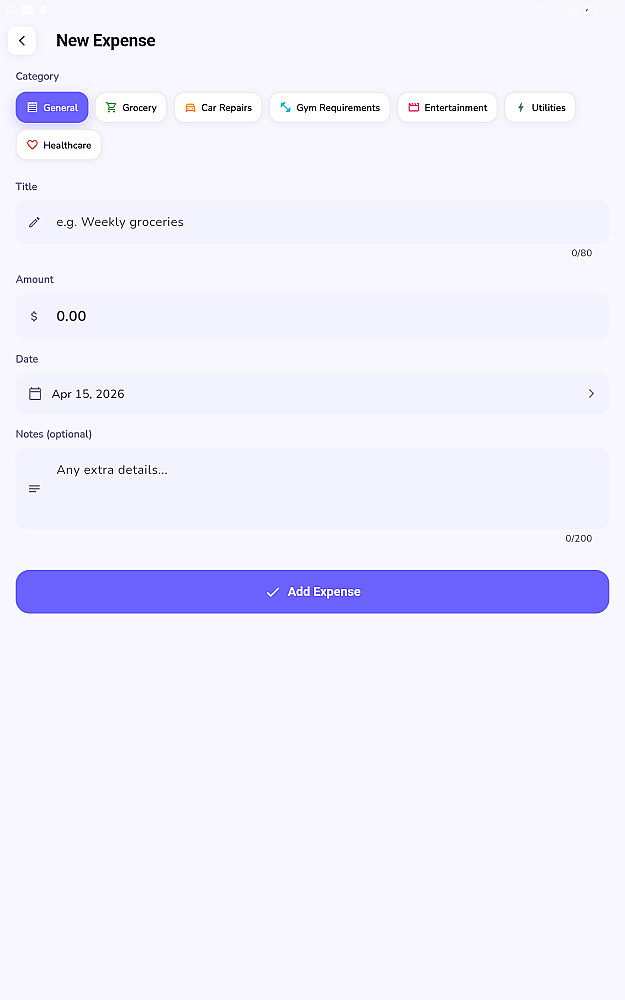Pick the Car Repairs category

point(218,108)
